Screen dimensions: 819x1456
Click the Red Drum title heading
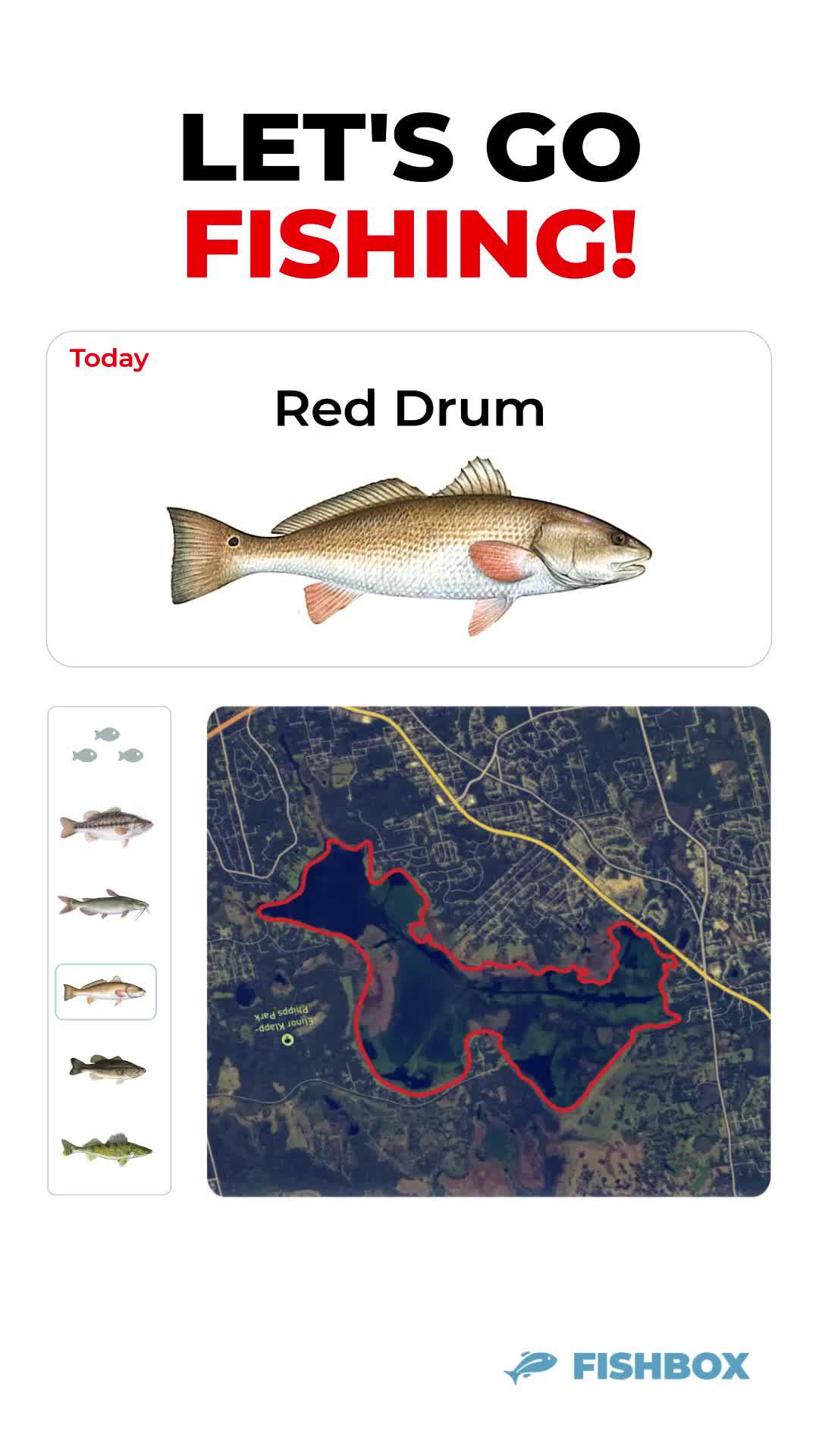click(x=409, y=409)
